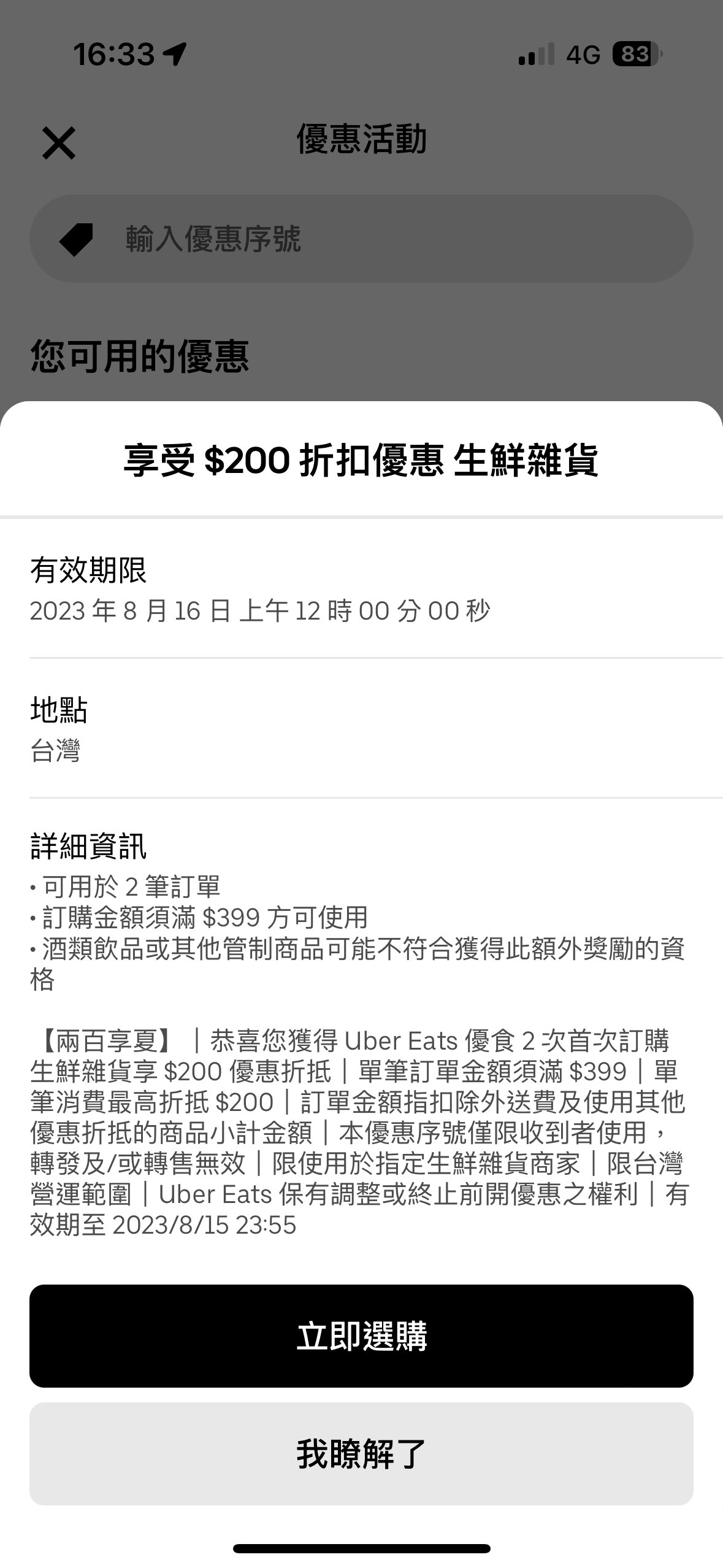Open the 輸入優惠序號 promo code field

(361, 239)
